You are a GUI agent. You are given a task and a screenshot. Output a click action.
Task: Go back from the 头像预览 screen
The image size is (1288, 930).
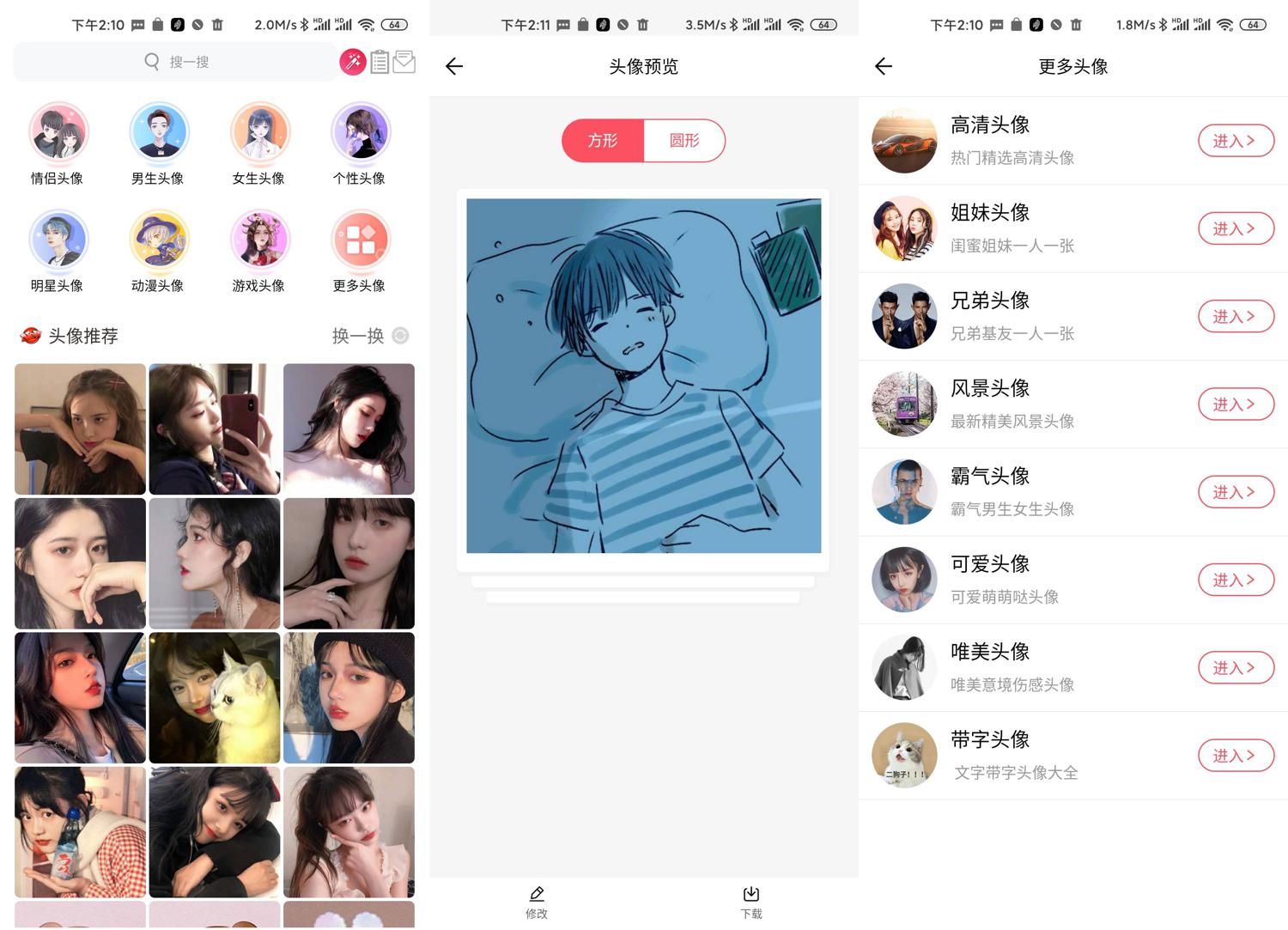[454, 66]
